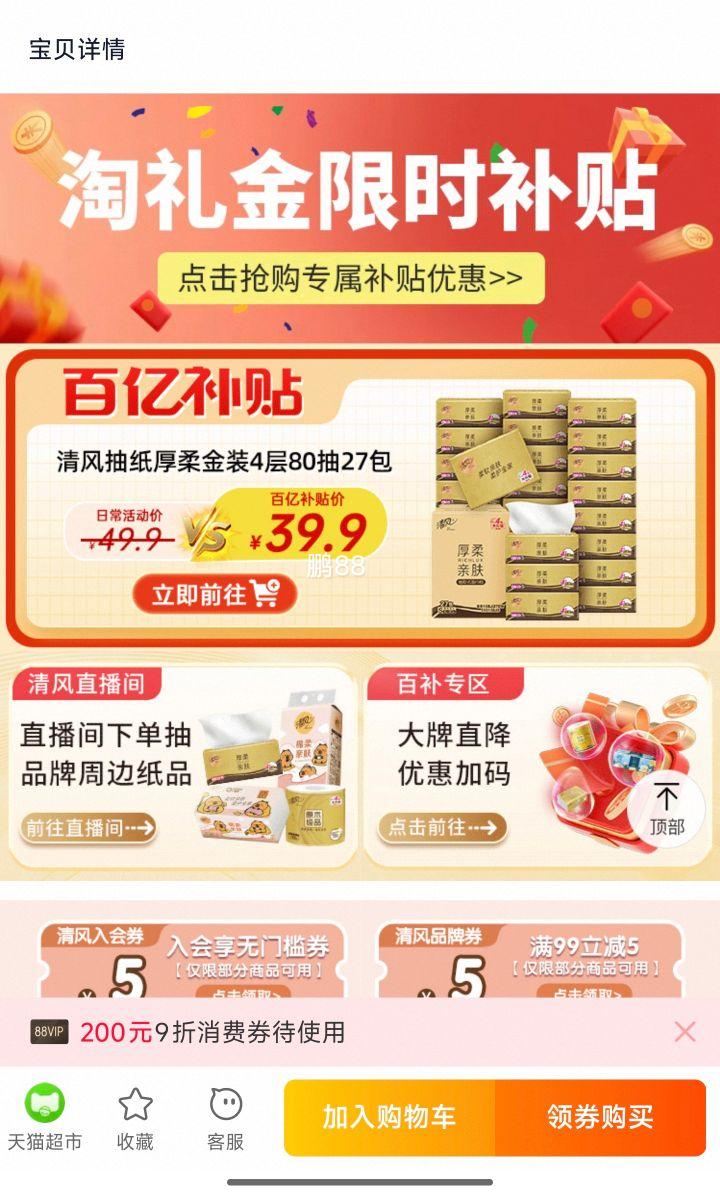720x1198 pixels.
Task: Contact 客服 customer service
Action: (226, 1117)
